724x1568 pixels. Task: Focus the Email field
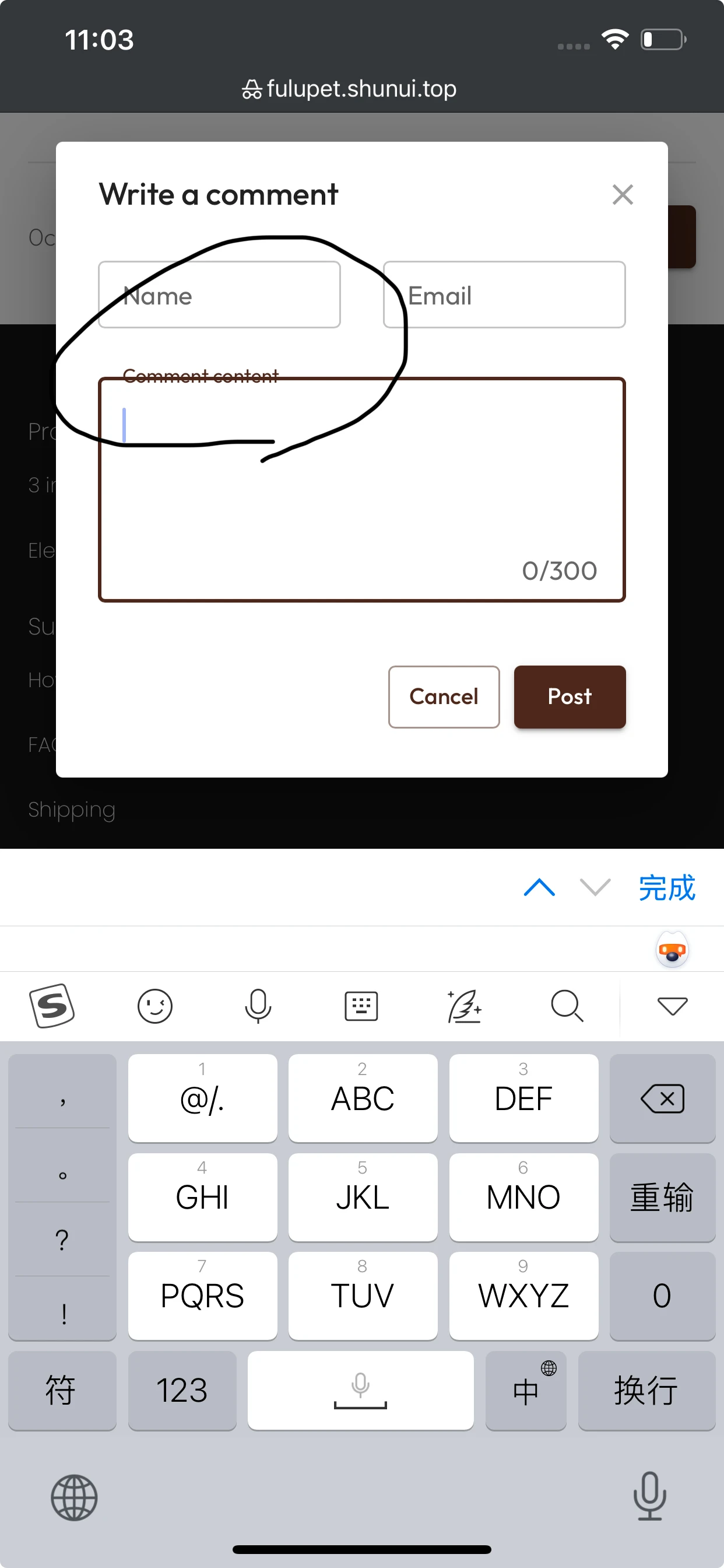point(504,295)
